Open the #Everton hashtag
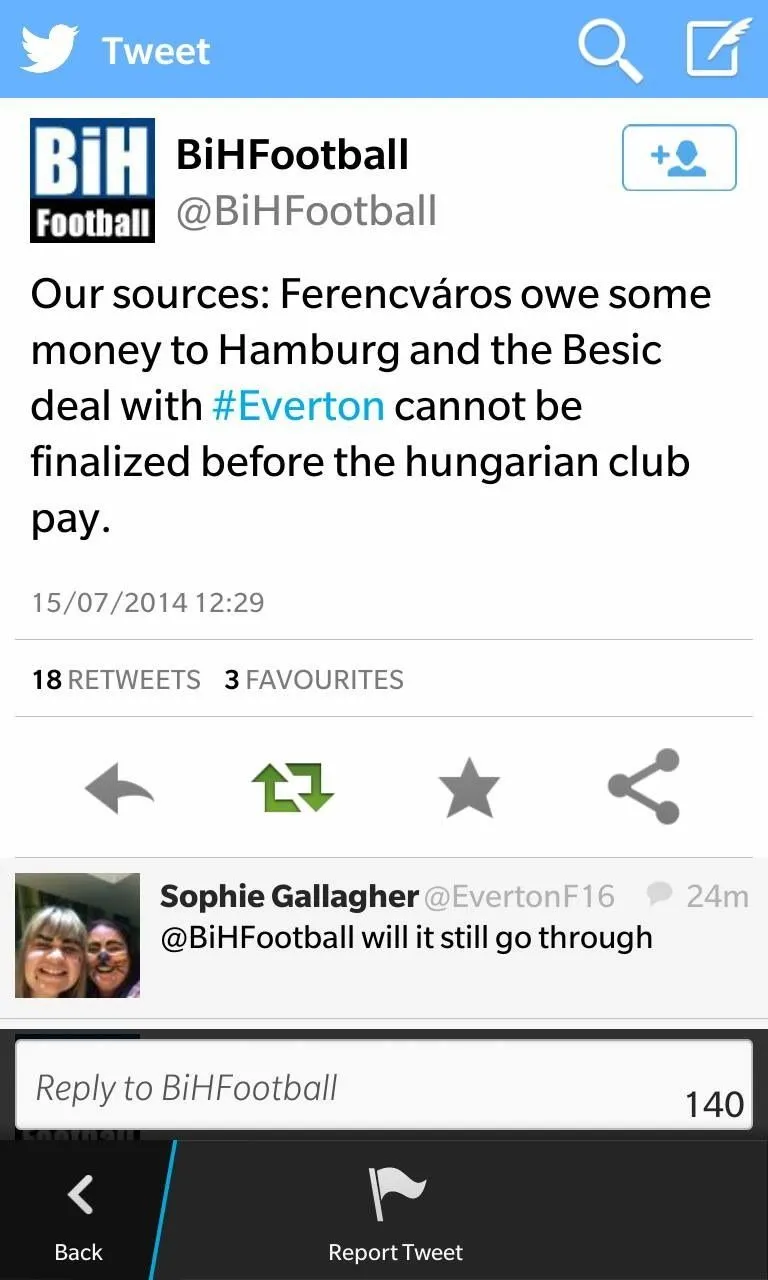 tap(298, 406)
